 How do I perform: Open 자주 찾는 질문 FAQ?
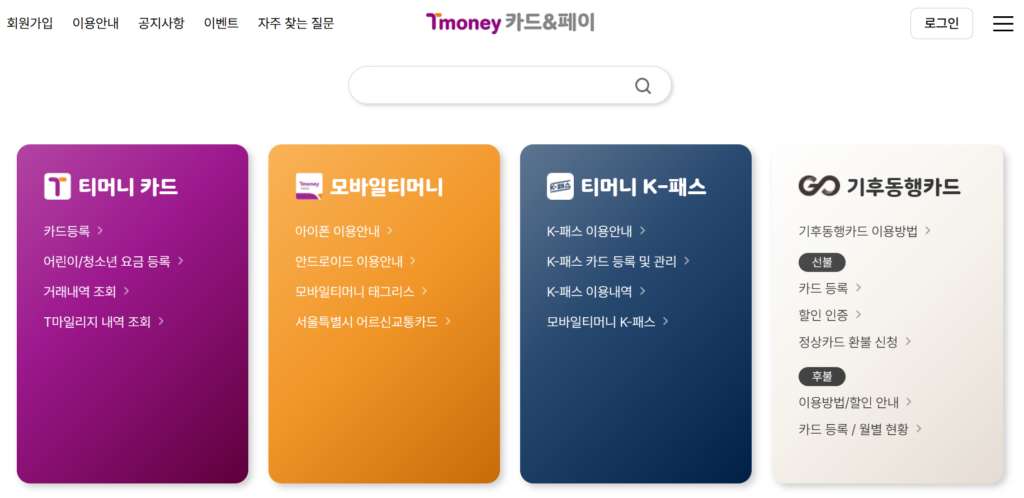tap(296, 23)
